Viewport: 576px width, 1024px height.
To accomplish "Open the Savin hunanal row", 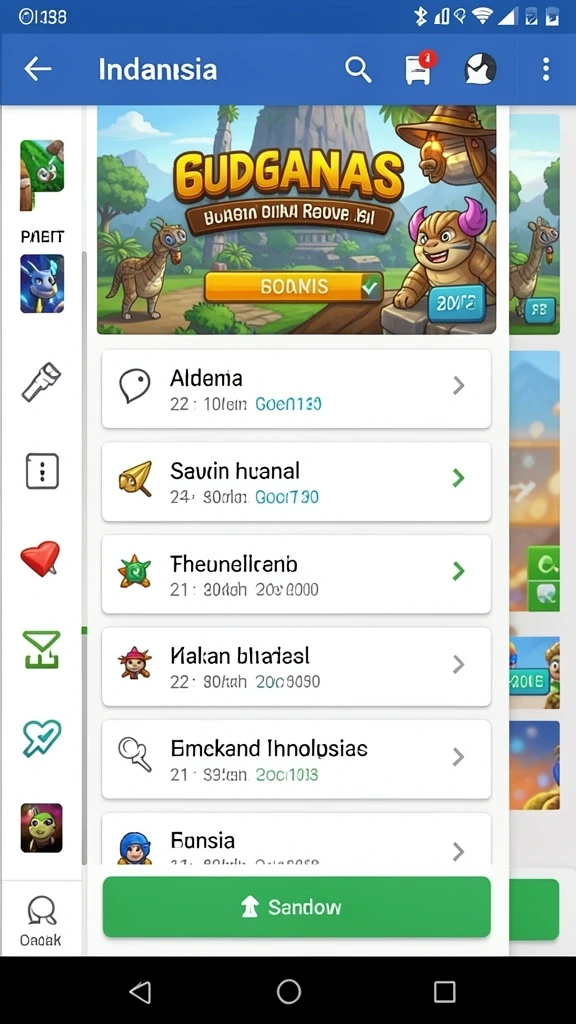I will coord(296,482).
